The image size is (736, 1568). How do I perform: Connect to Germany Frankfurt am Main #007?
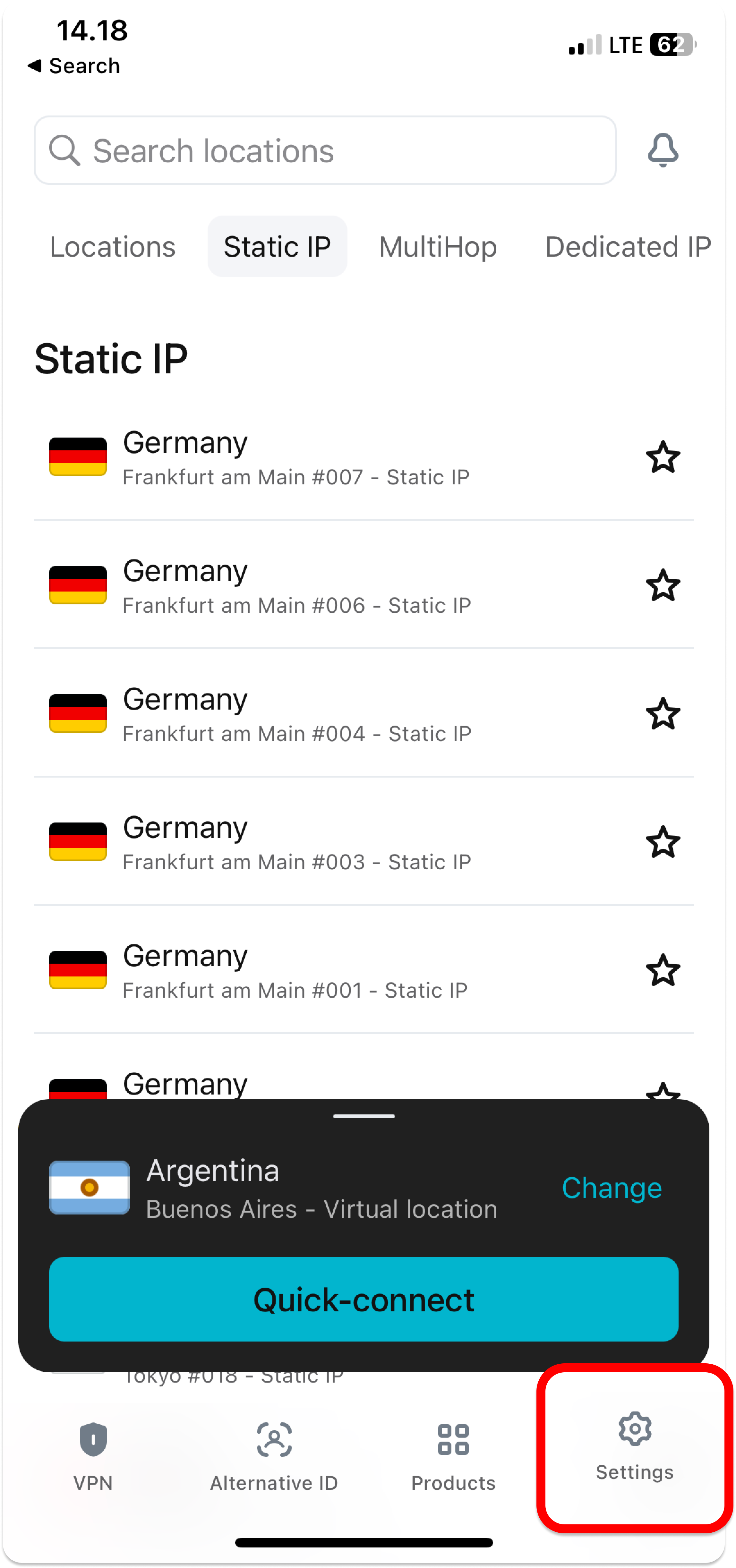point(296,458)
